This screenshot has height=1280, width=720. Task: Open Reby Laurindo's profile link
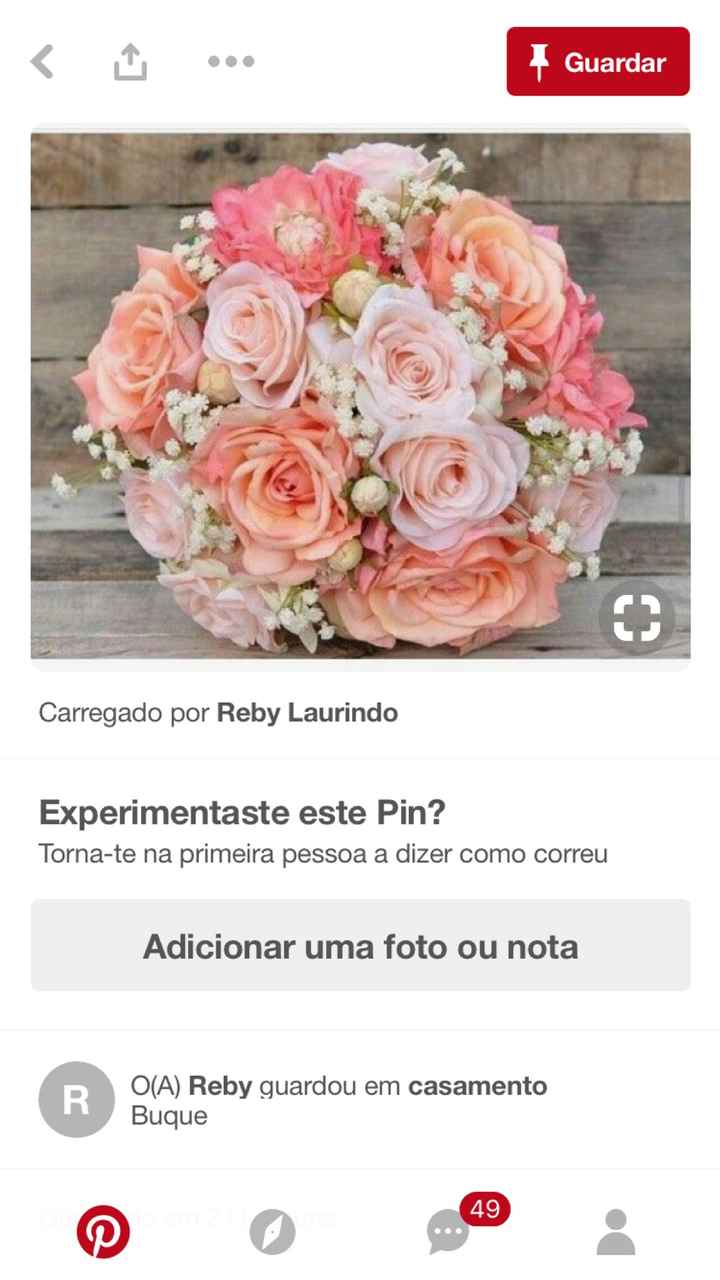tap(308, 713)
